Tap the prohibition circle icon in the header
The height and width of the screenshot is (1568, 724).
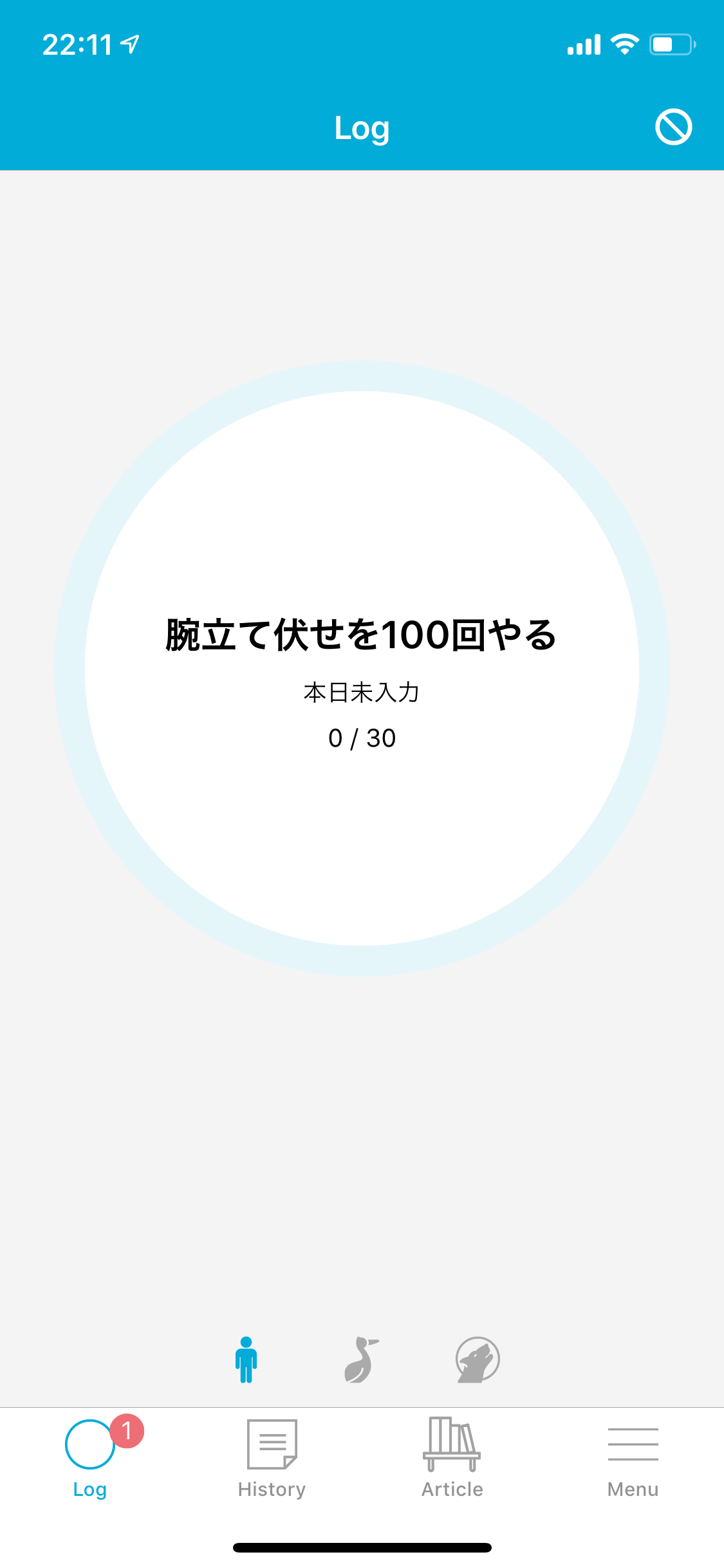coord(673,127)
